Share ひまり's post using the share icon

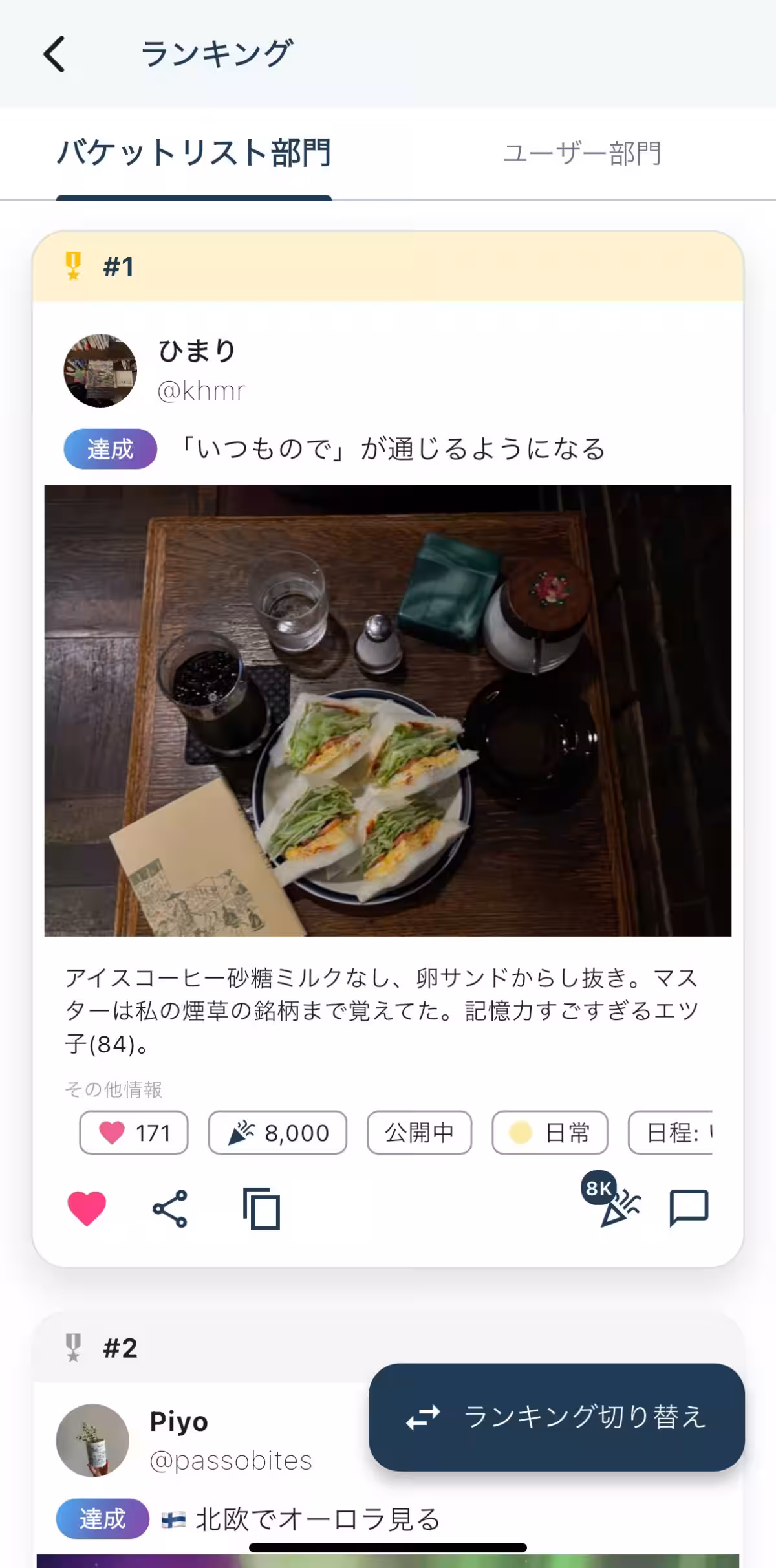(169, 1208)
